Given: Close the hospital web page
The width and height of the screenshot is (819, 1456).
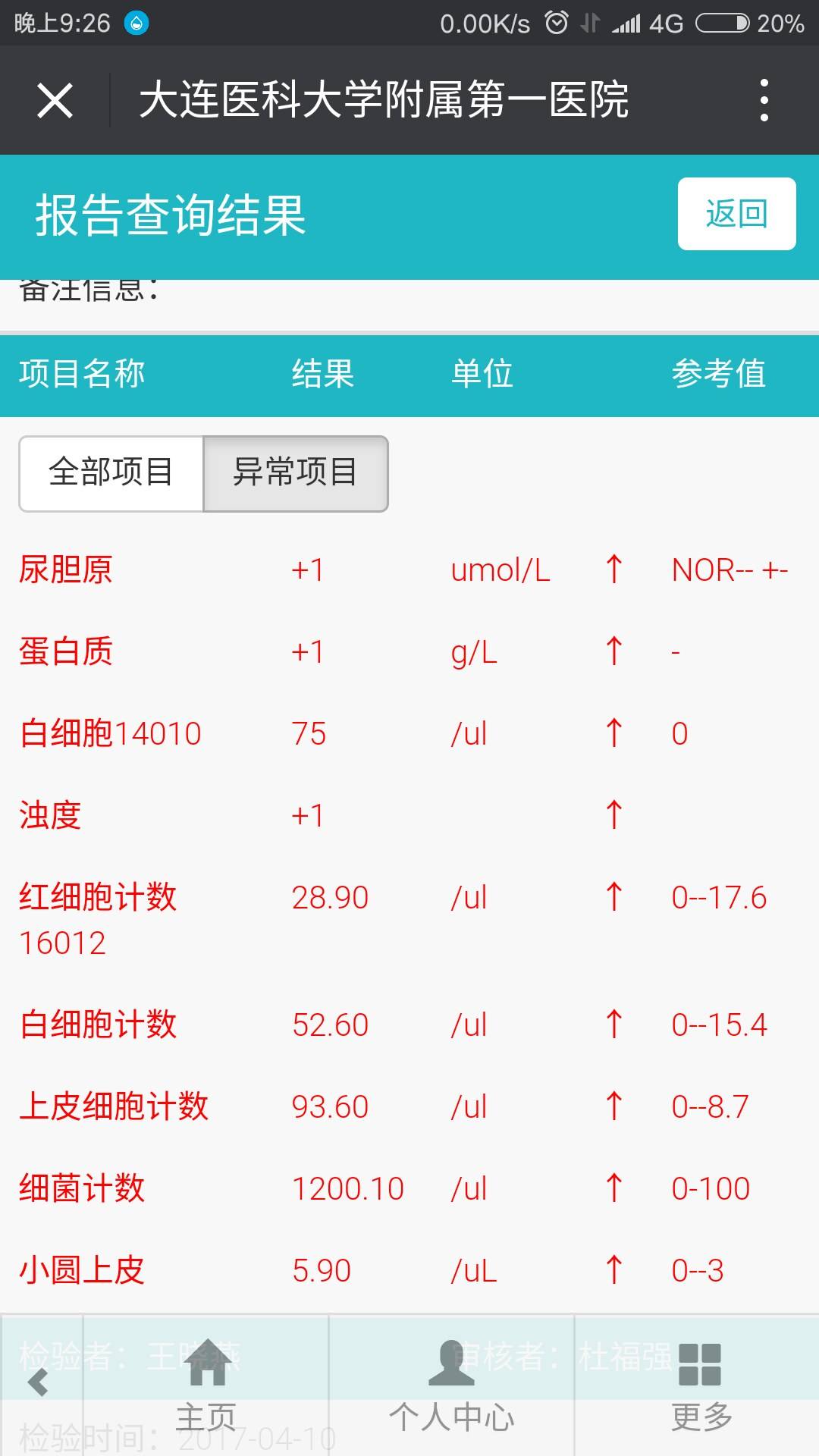Looking at the screenshot, I should (55, 100).
